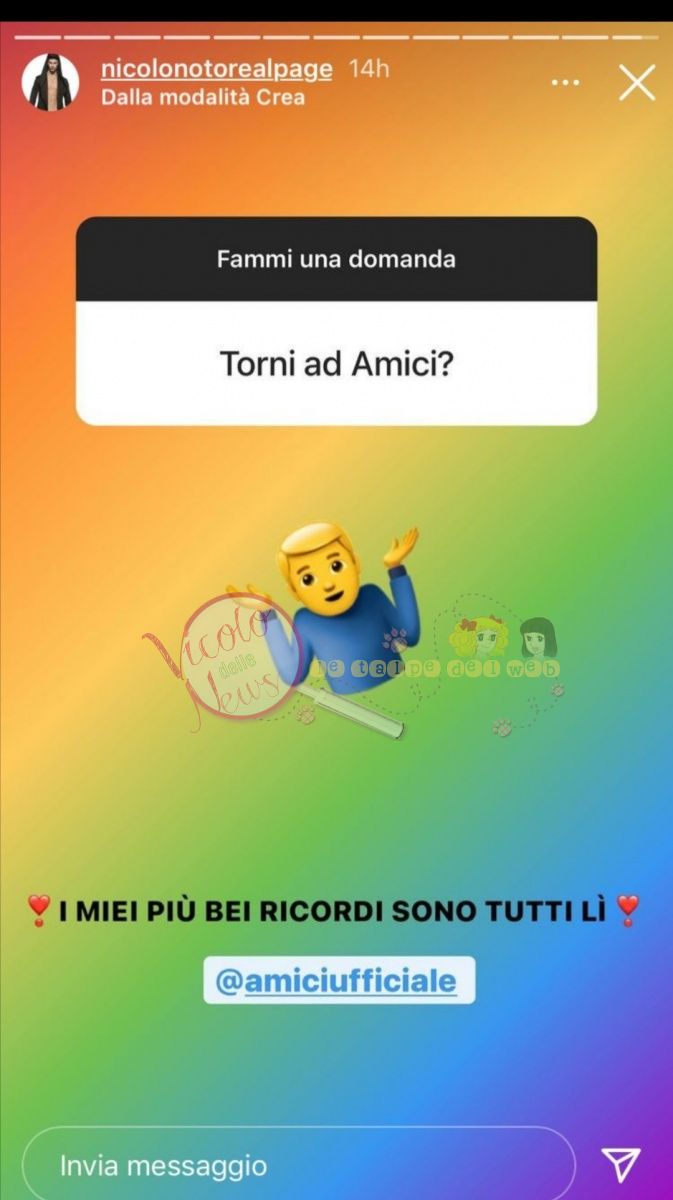The image size is (673, 1200).
Task: Close the story viewer
Action: pos(636,83)
